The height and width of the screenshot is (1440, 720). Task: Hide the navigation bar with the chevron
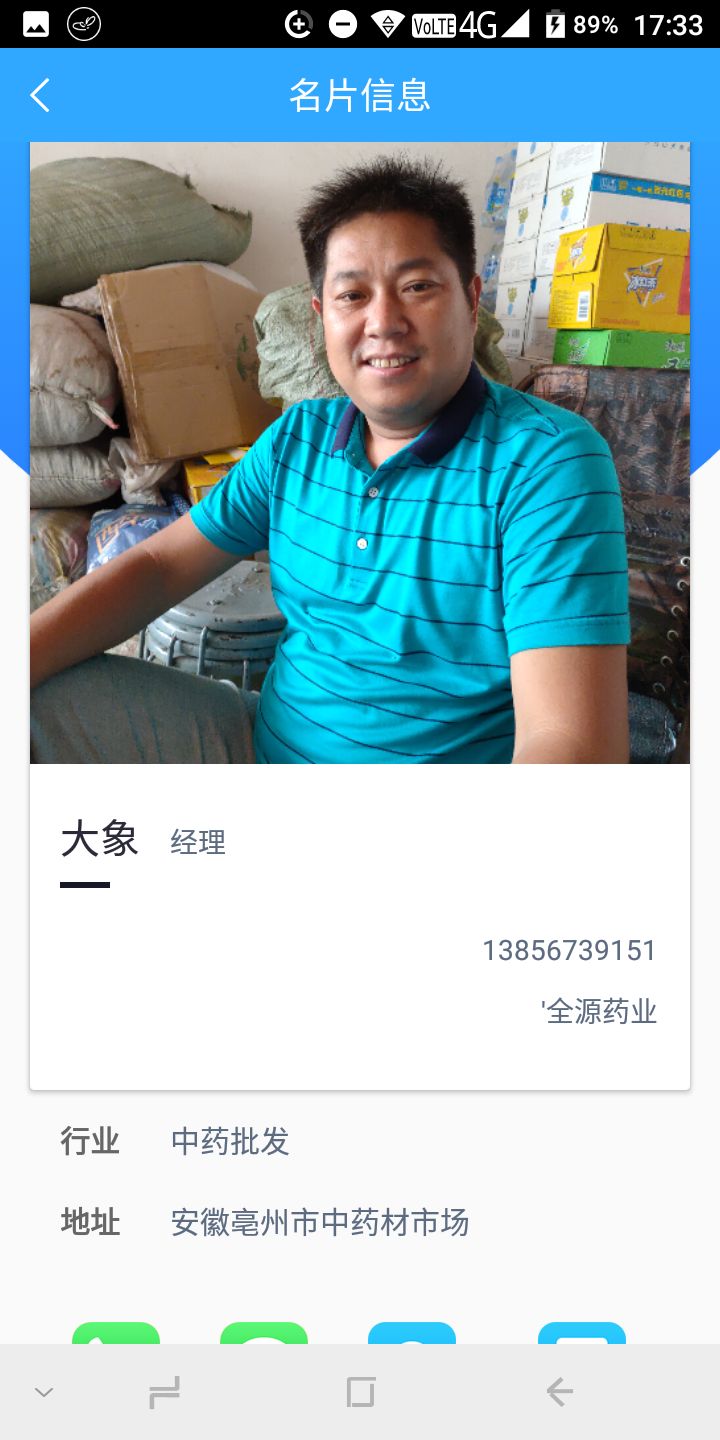click(44, 1392)
